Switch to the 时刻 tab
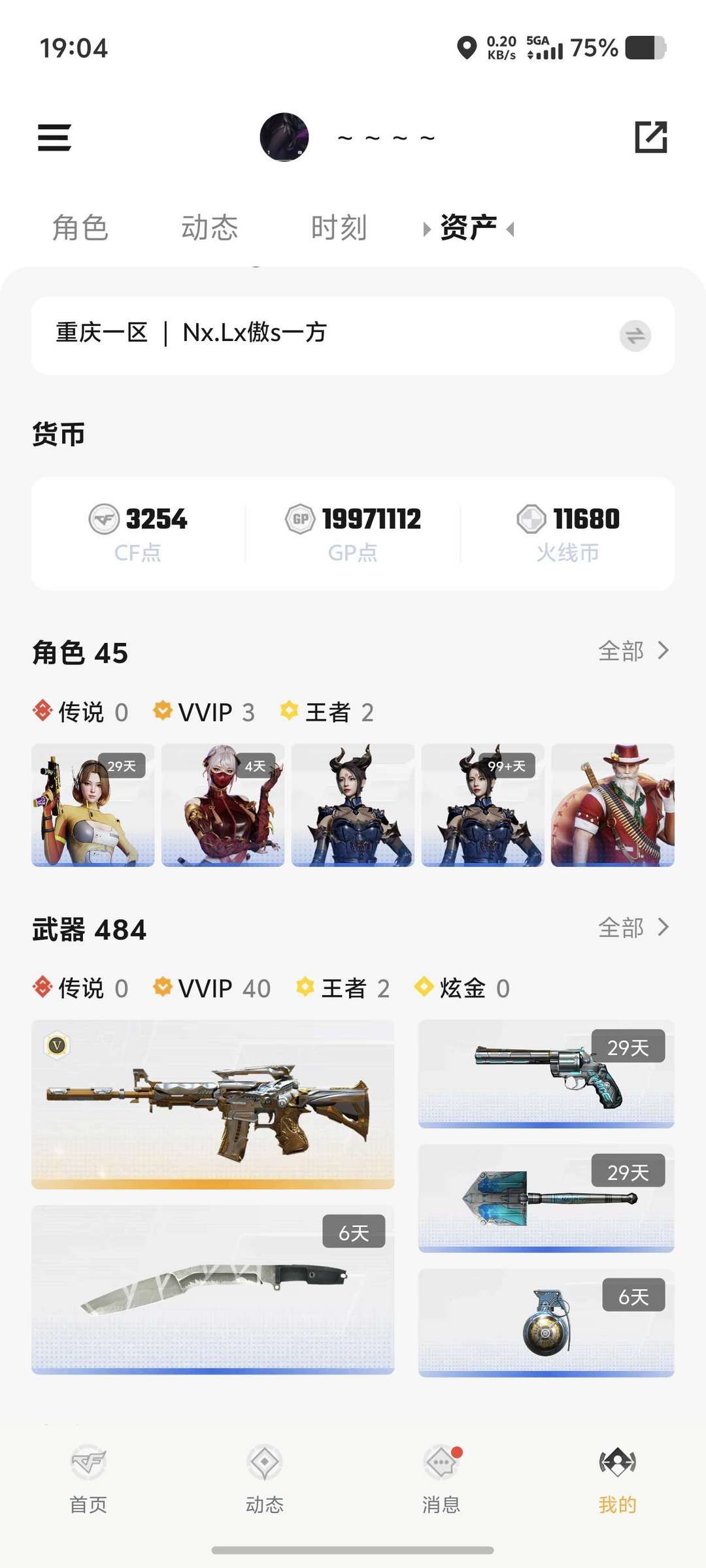This screenshot has width=706, height=1568. 339,227
